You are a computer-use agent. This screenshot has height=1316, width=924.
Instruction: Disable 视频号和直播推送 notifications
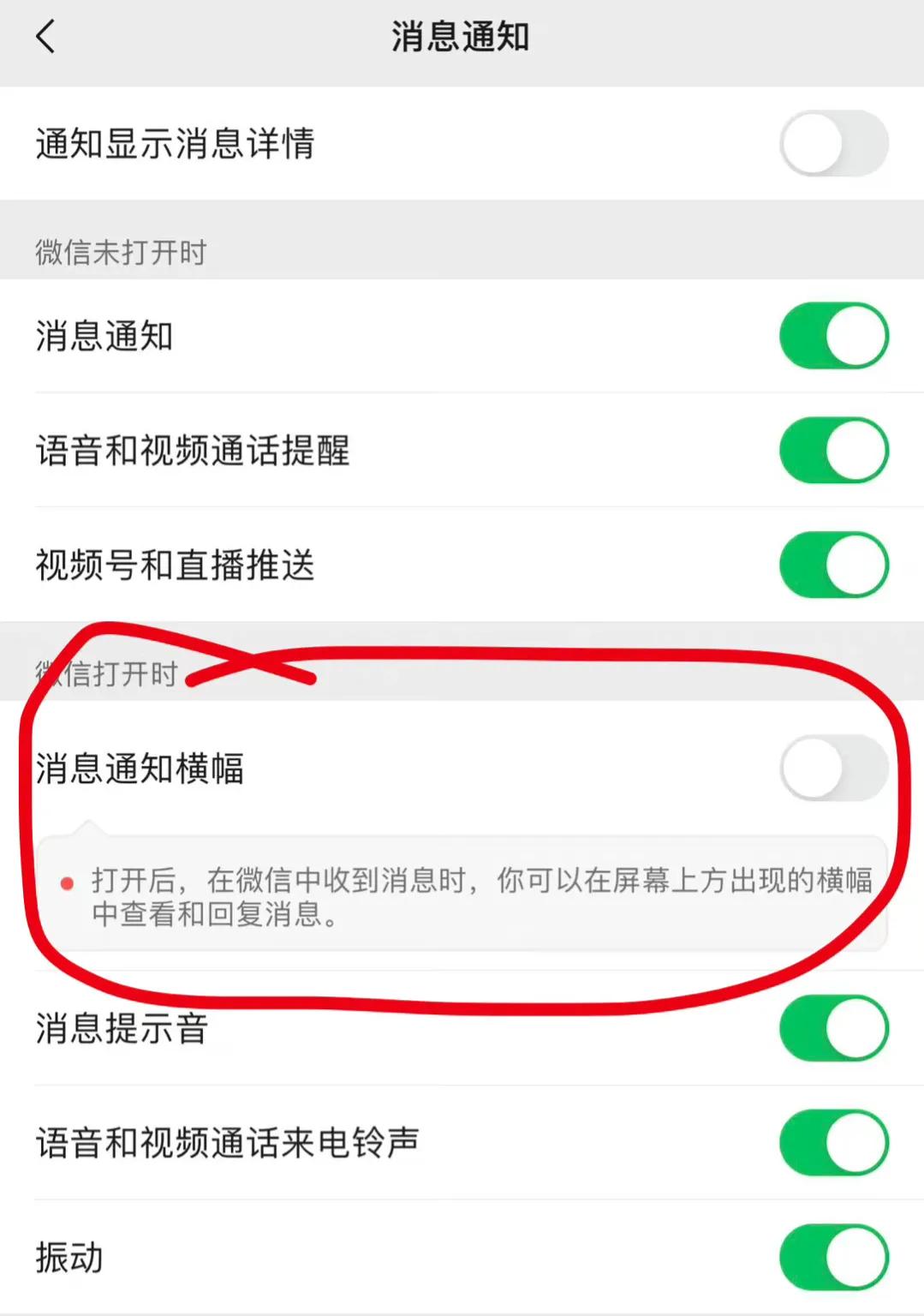tap(834, 565)
